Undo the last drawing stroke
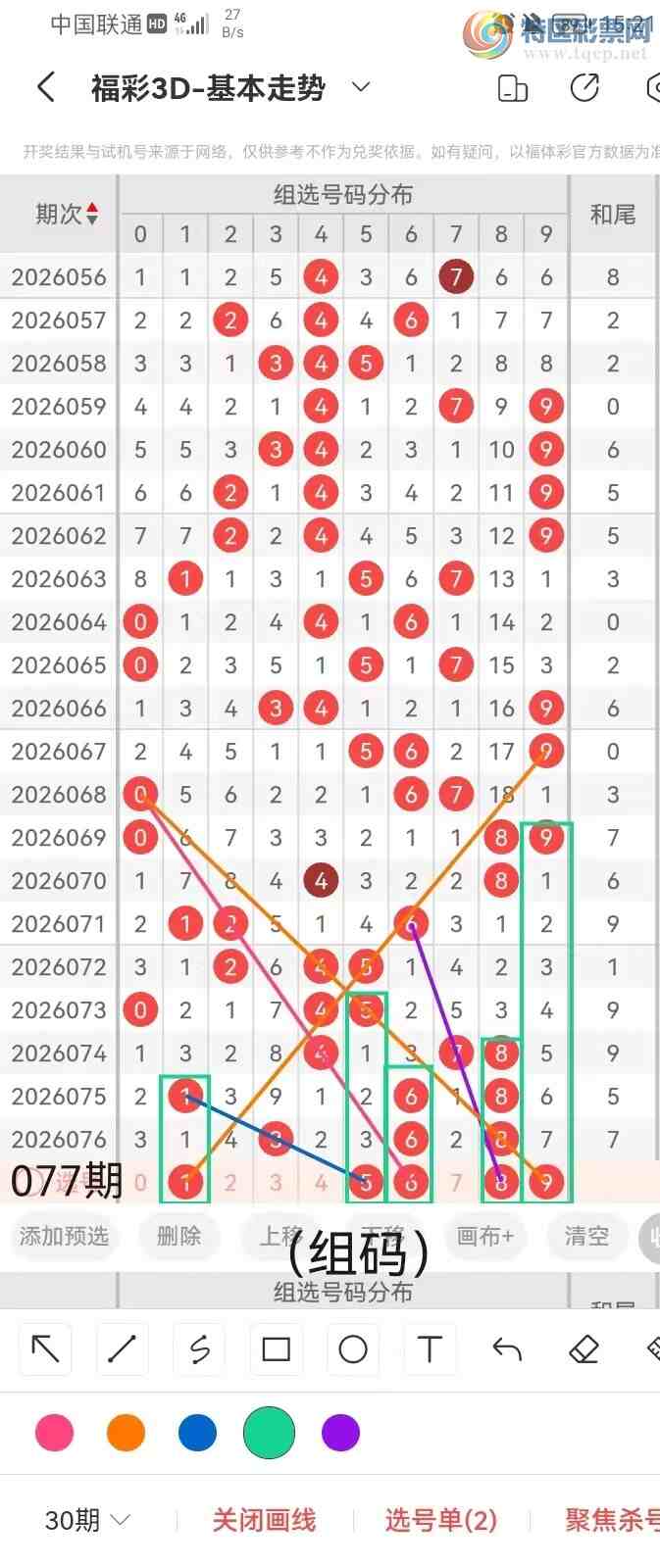This screenshot has height=1568, width=660. [506, 1349]
